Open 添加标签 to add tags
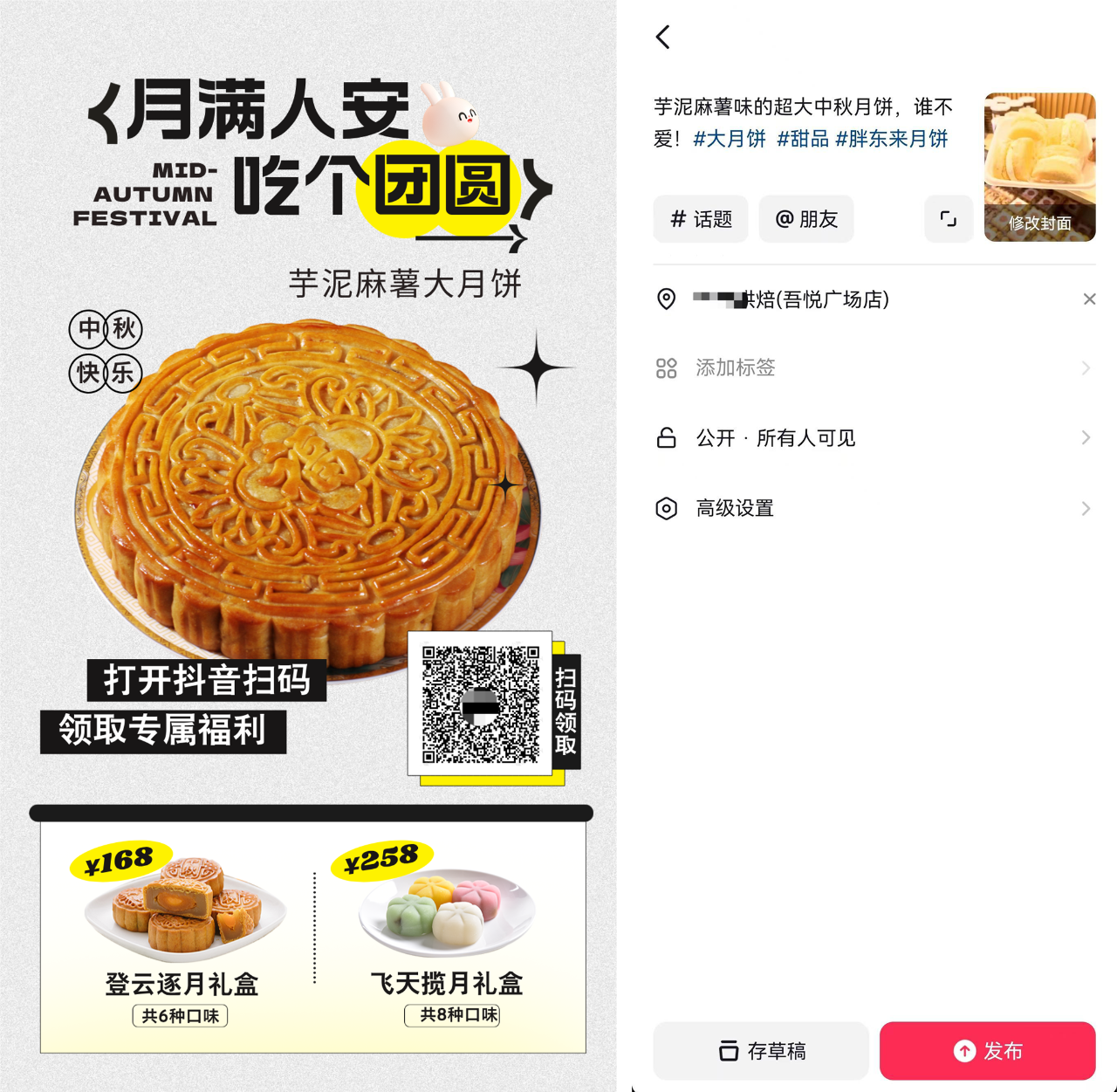Image resolution: width=1117 pixels, height=1092 pixels. tap(873, 368)
